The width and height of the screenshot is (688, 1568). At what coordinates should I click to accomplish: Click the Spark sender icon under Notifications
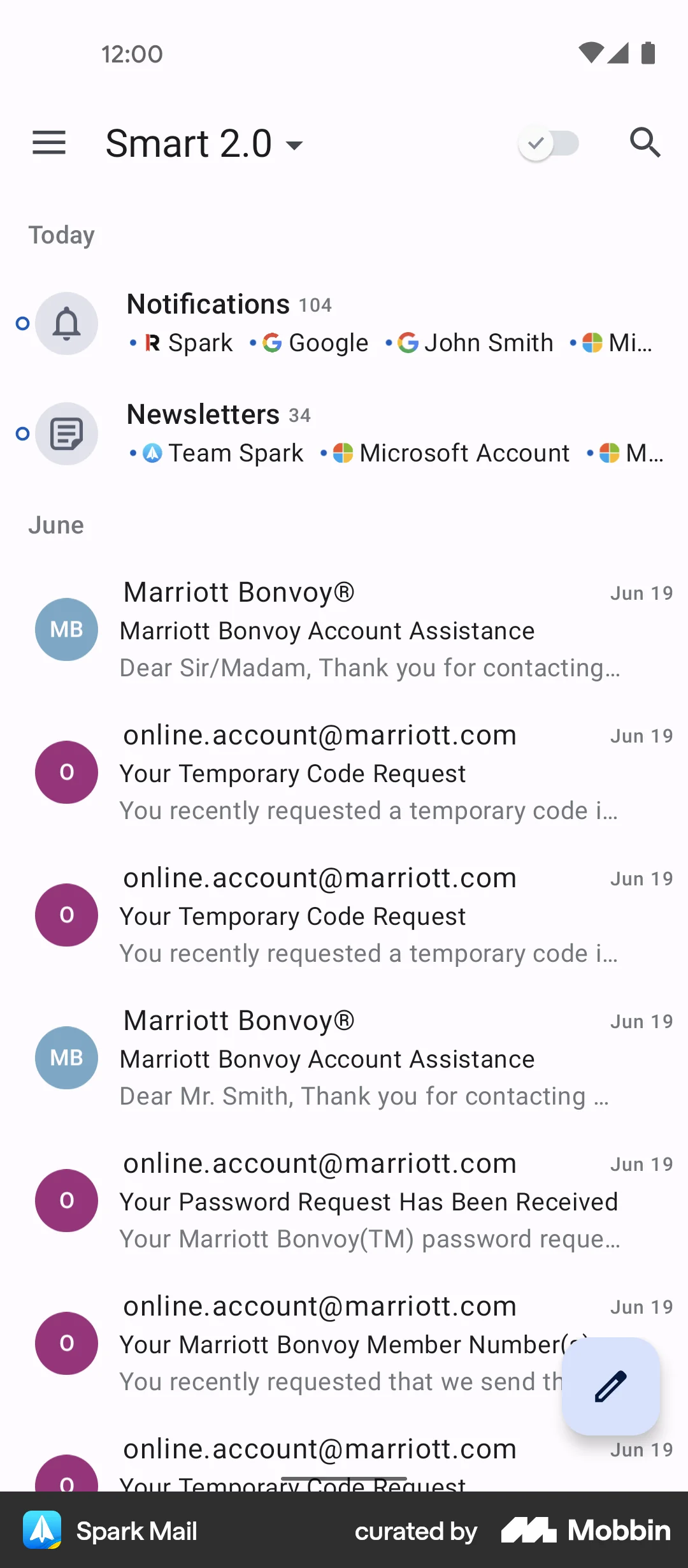(152, 343)
